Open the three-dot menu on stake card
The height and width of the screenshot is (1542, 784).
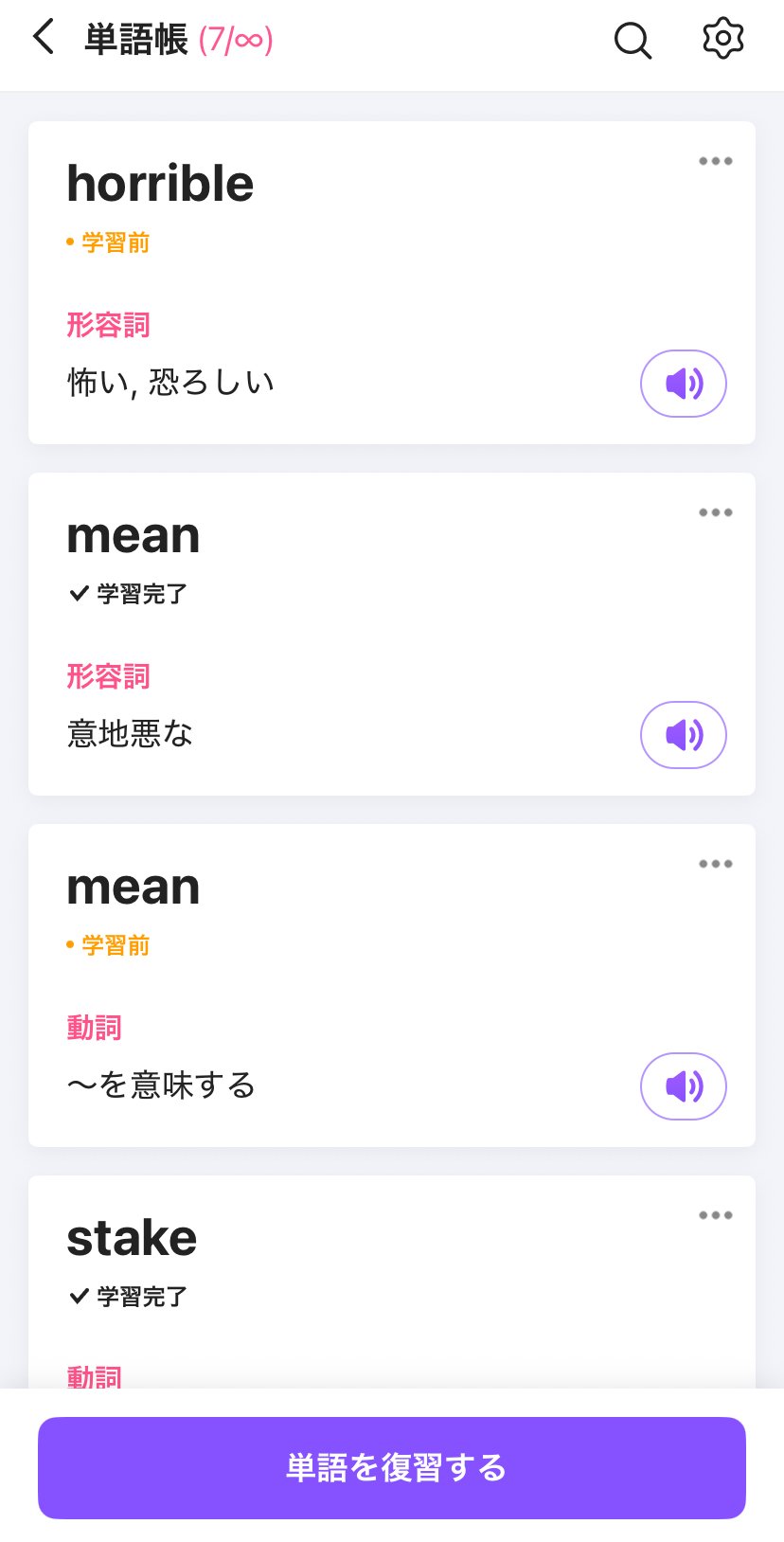click(716, 1214)
